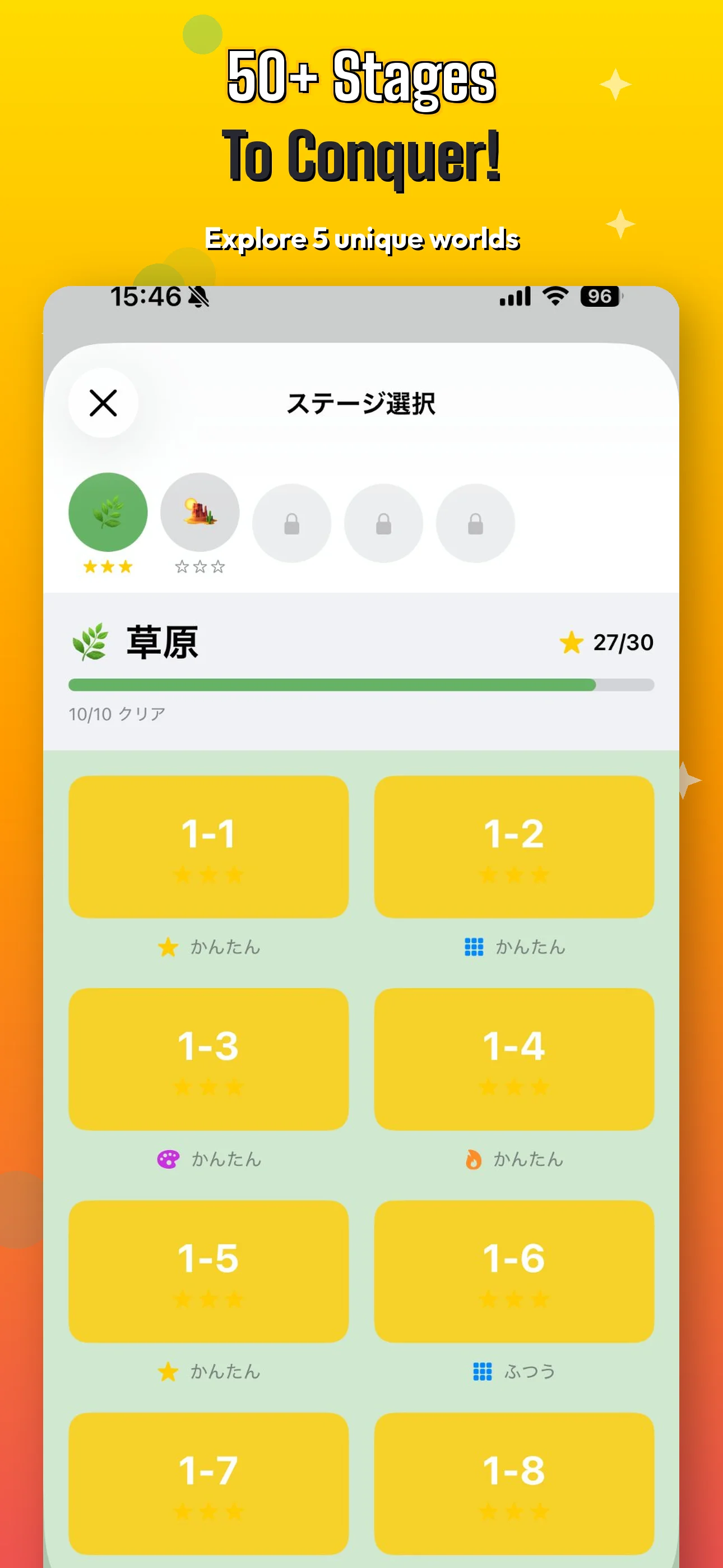Tap the first locked world padlock icon
Viewport: 723px width, 1568px height.
(291, 522)
